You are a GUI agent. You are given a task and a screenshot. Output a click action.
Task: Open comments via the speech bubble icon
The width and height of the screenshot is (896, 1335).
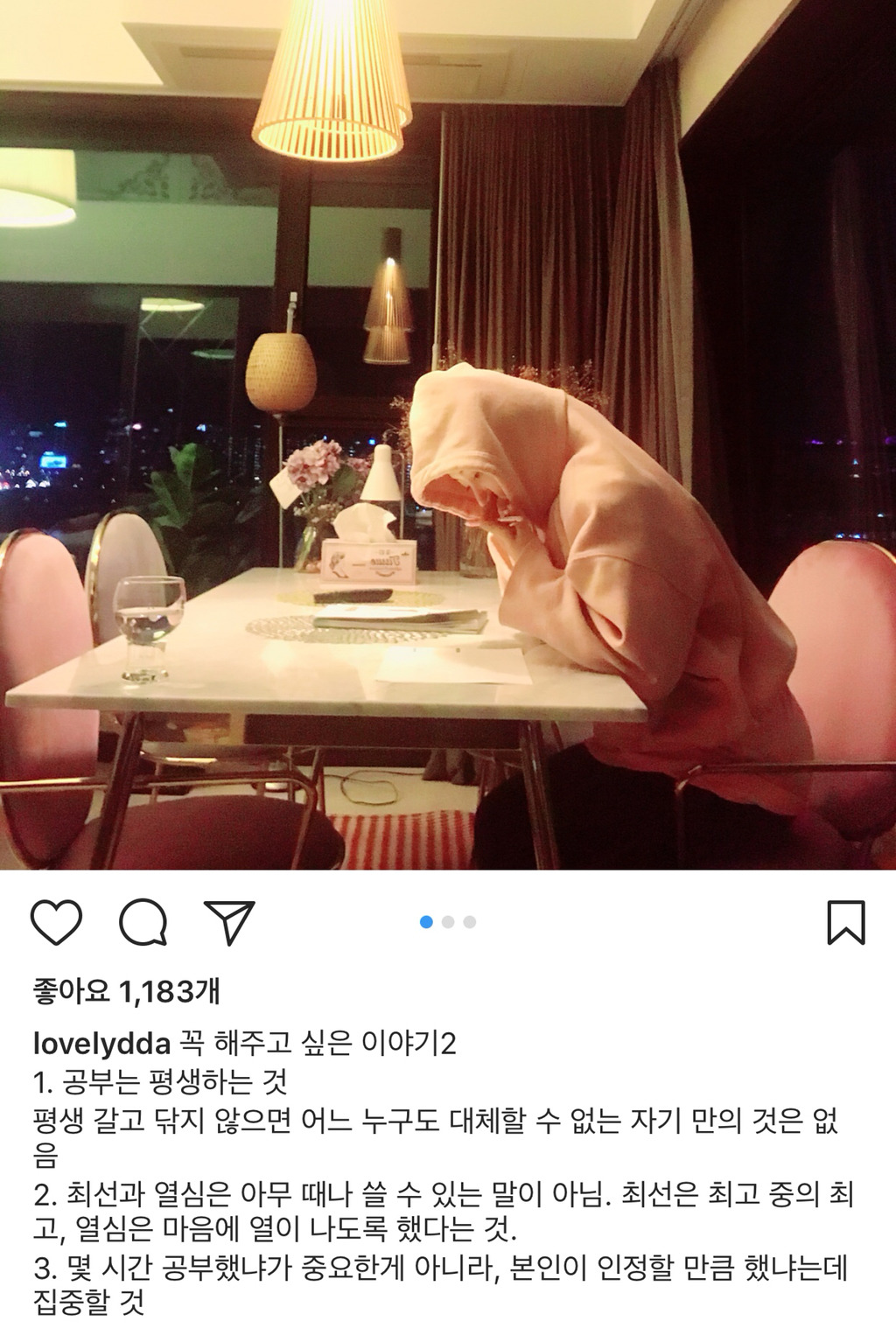pos(143,922)
